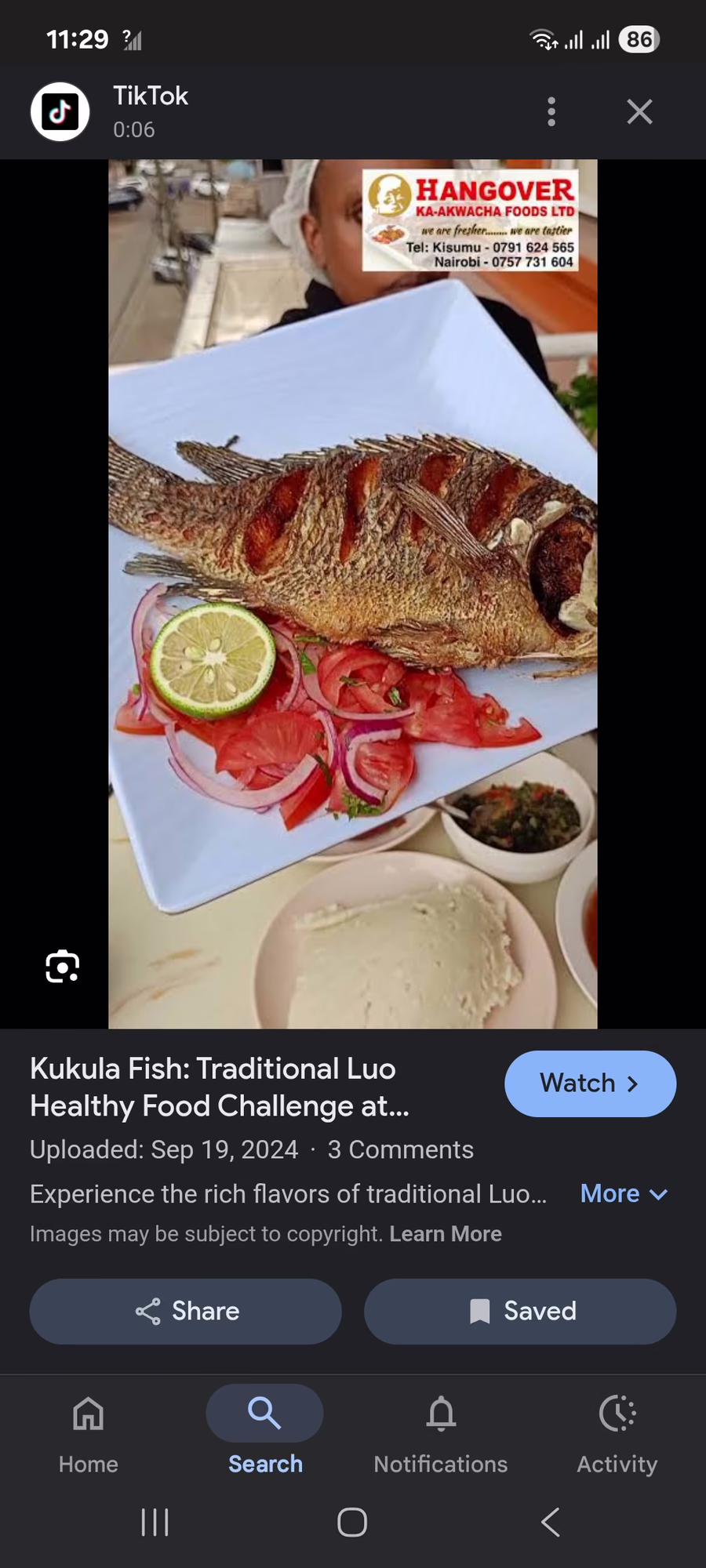Open the three-dot overflow menu
Screen dimensions: 706x1568
click(x=551, y=112)
